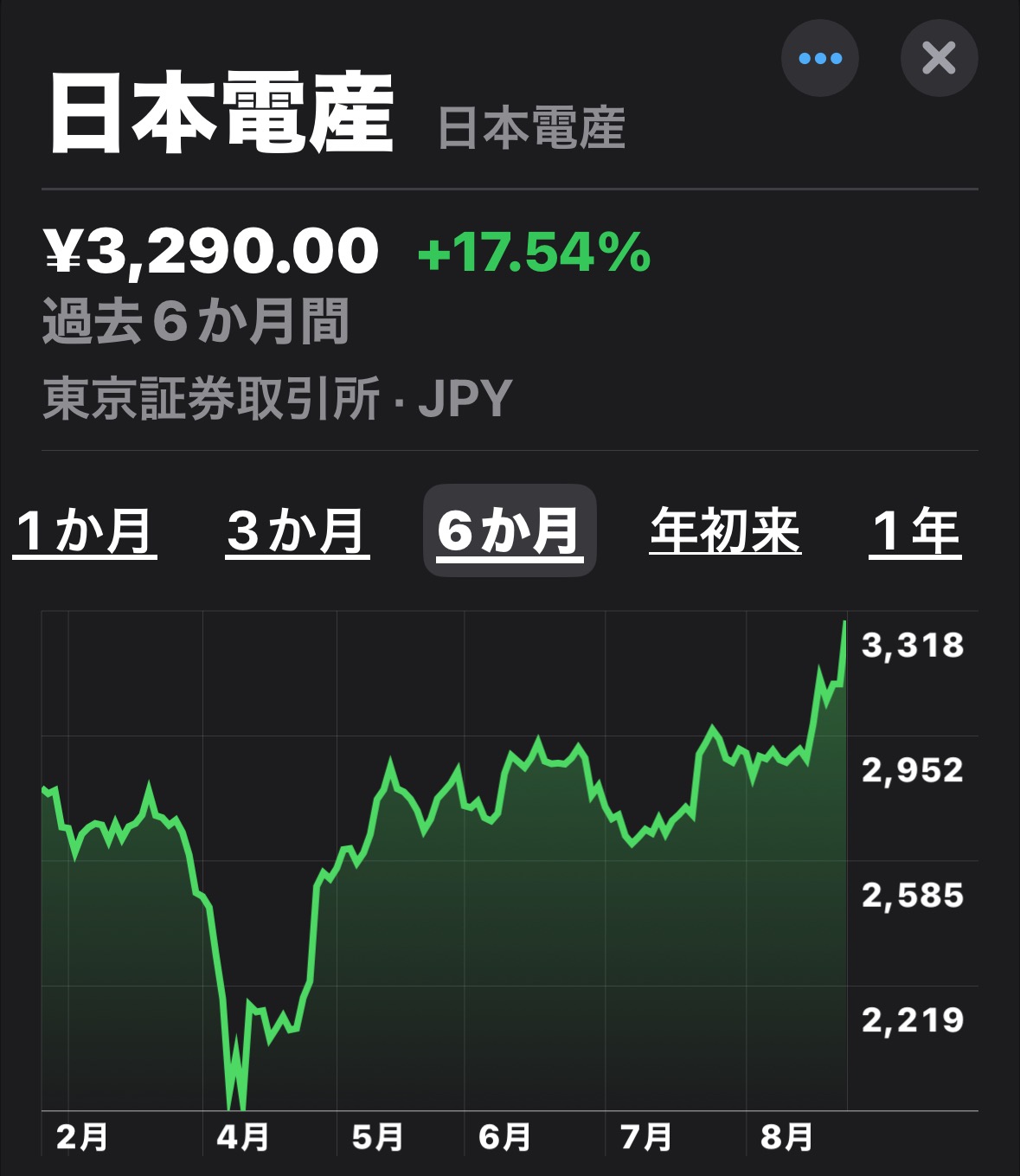Select the 3か月 chart range
Image resolution: width=1020 pixels, height=1176 pixels.
(x=298, y=530)
